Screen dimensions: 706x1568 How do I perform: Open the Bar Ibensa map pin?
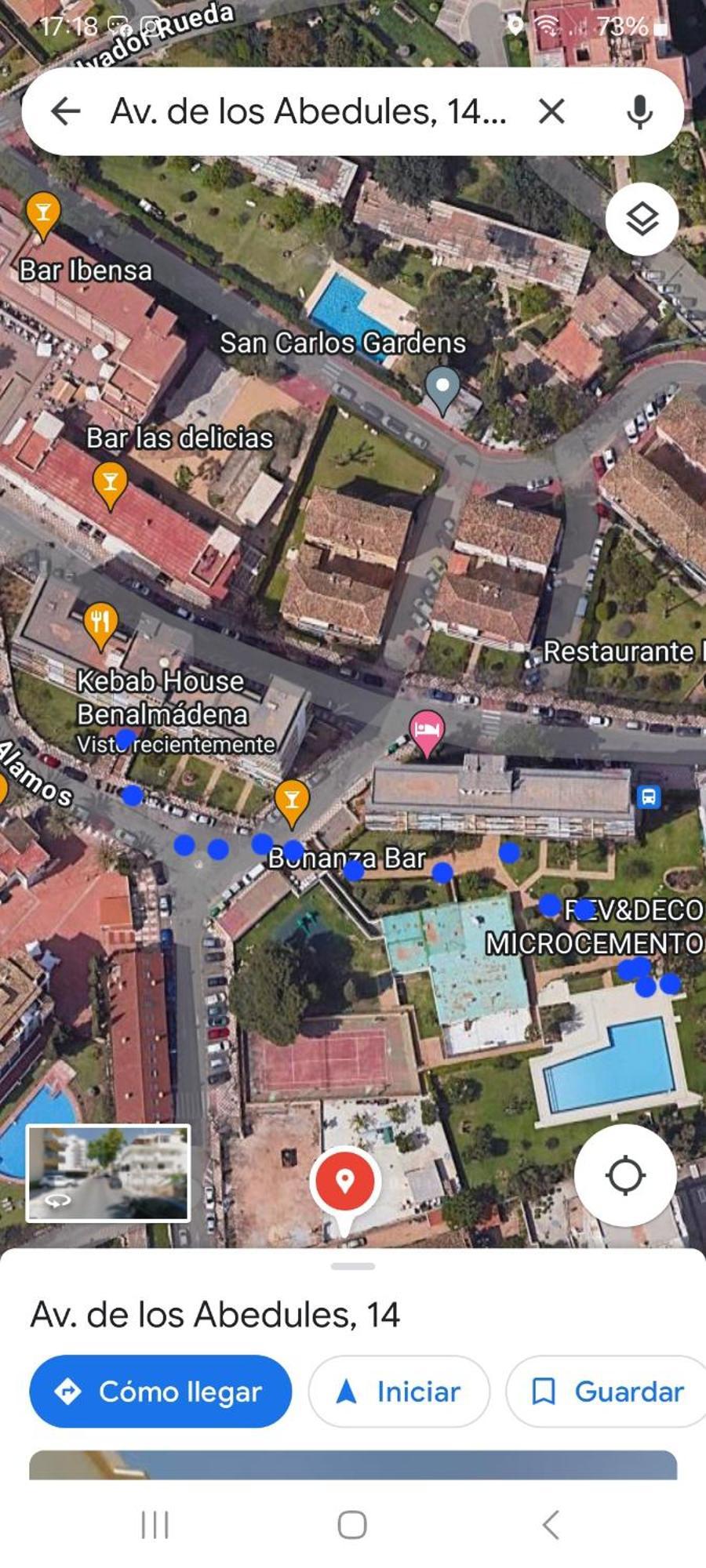(x=43, y=214)
